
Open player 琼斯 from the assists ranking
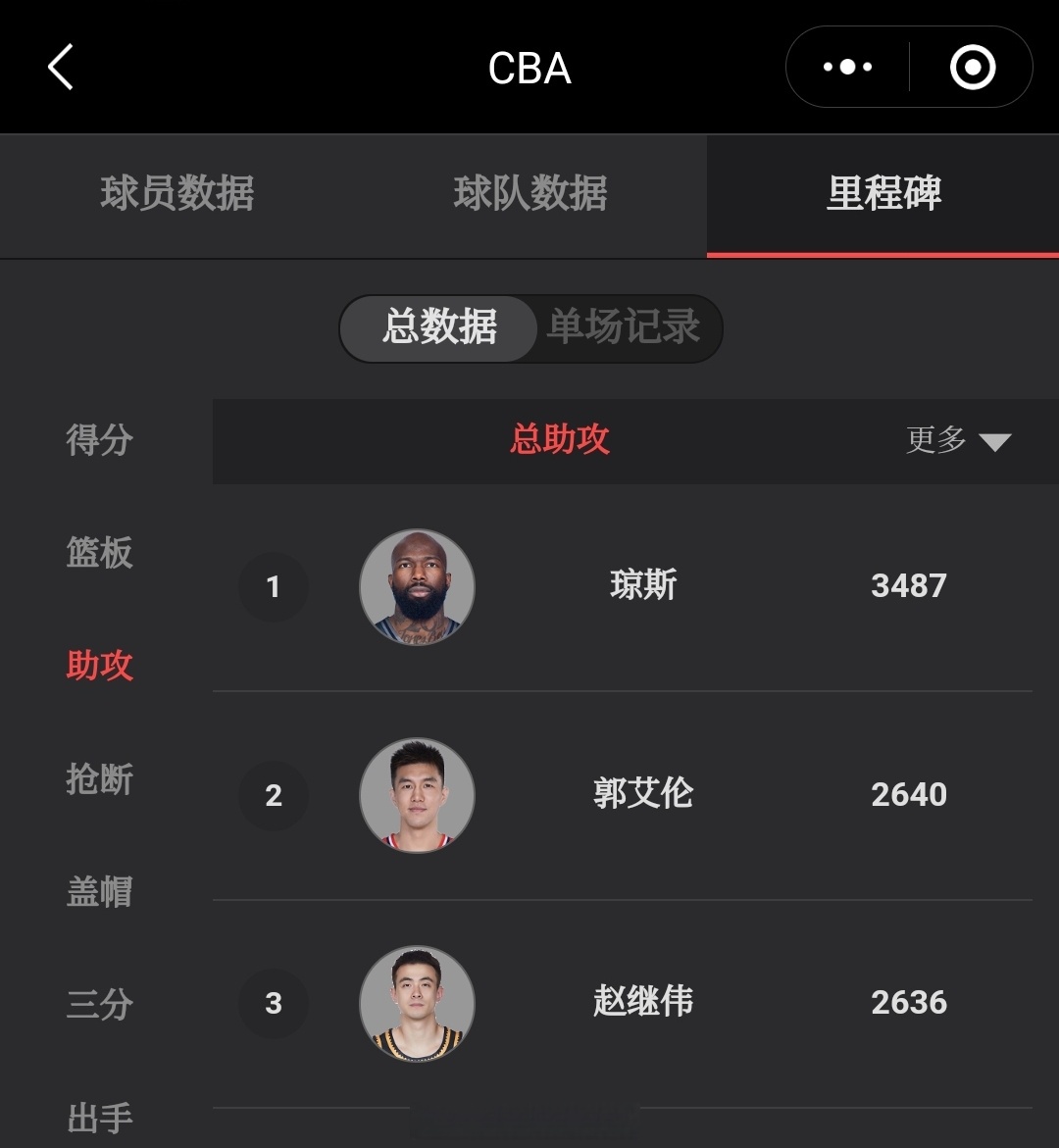pos(641,585)
